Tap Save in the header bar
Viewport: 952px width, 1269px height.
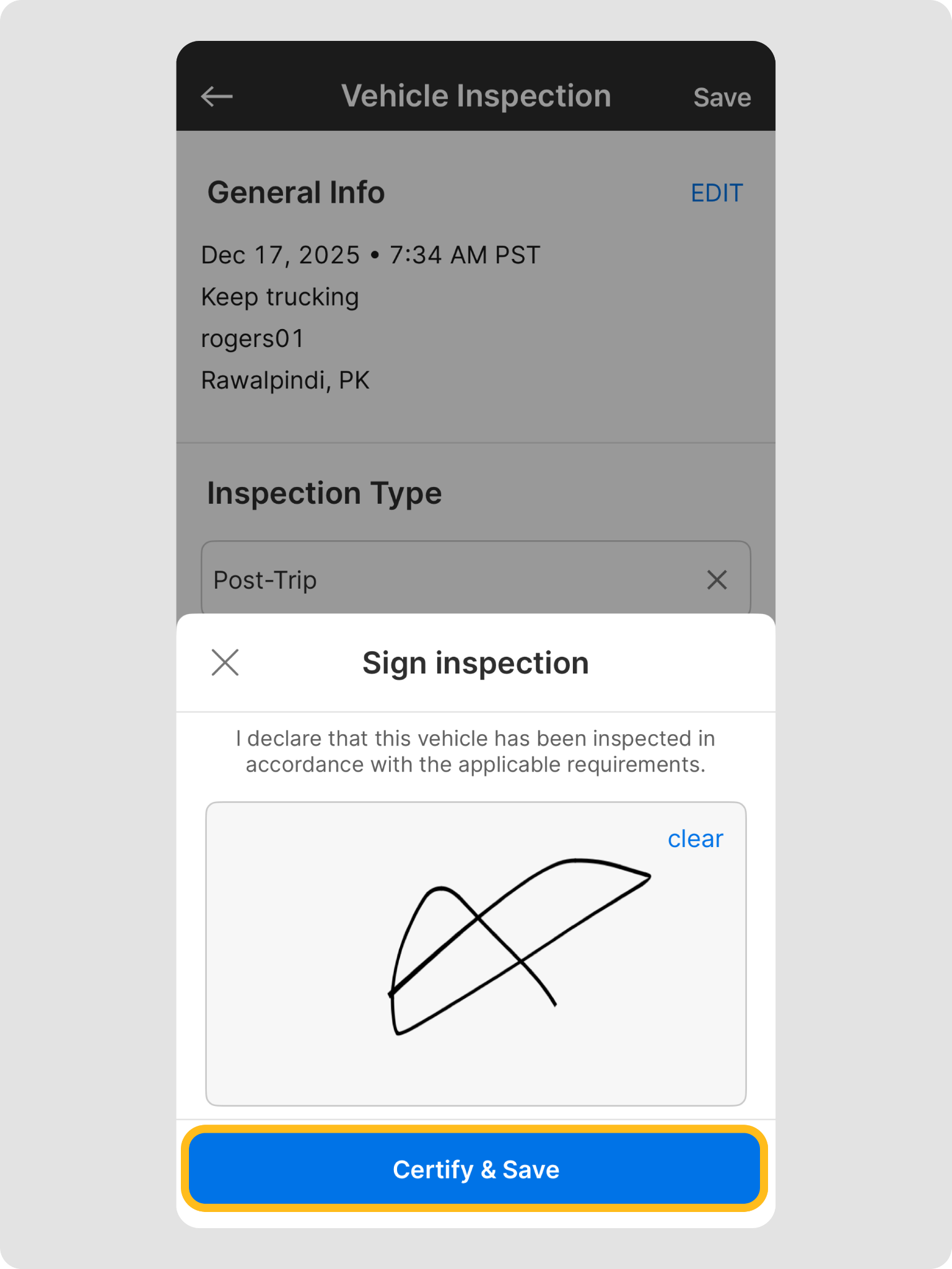click(x=722, y=98)
